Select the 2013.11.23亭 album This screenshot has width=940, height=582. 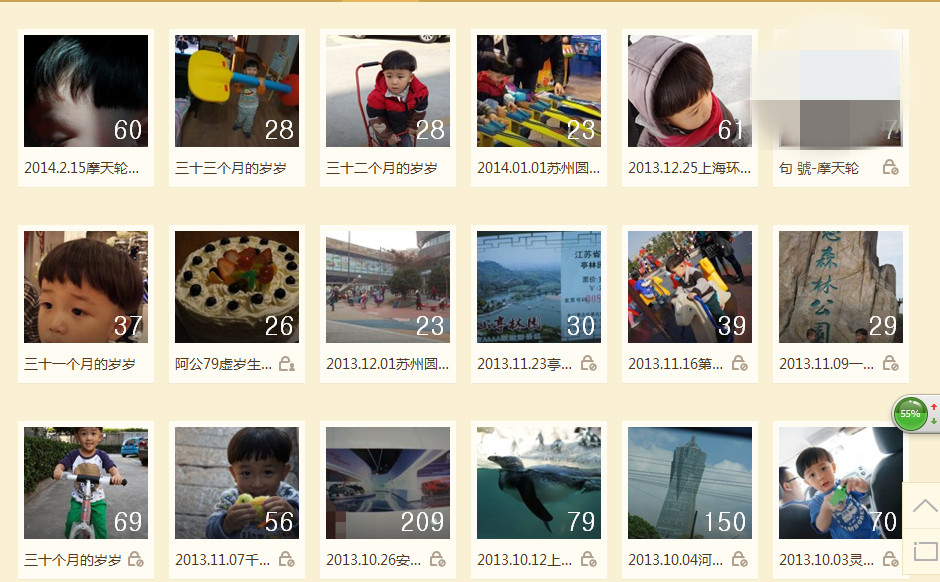point(539,287)
